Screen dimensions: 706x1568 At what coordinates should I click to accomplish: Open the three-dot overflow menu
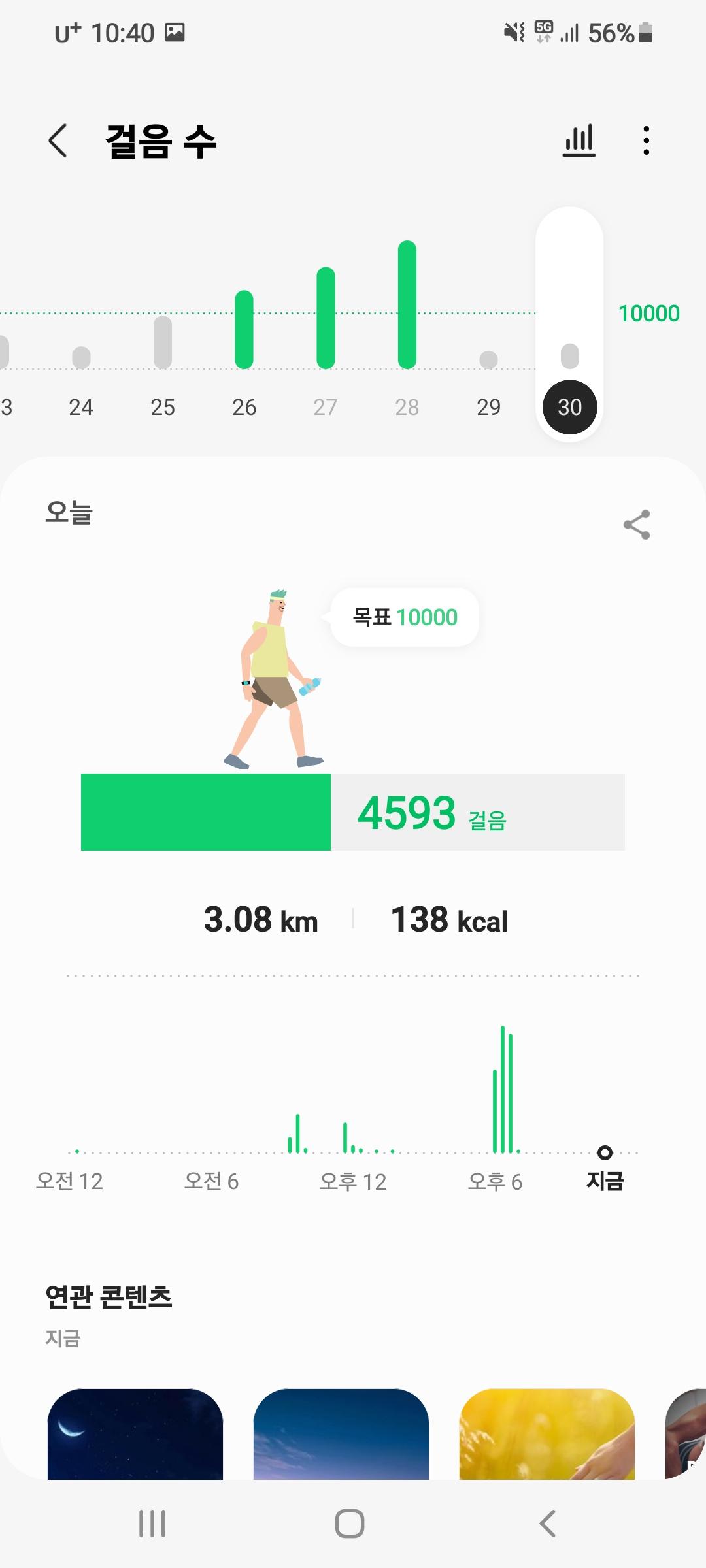(x=646, y=141)
